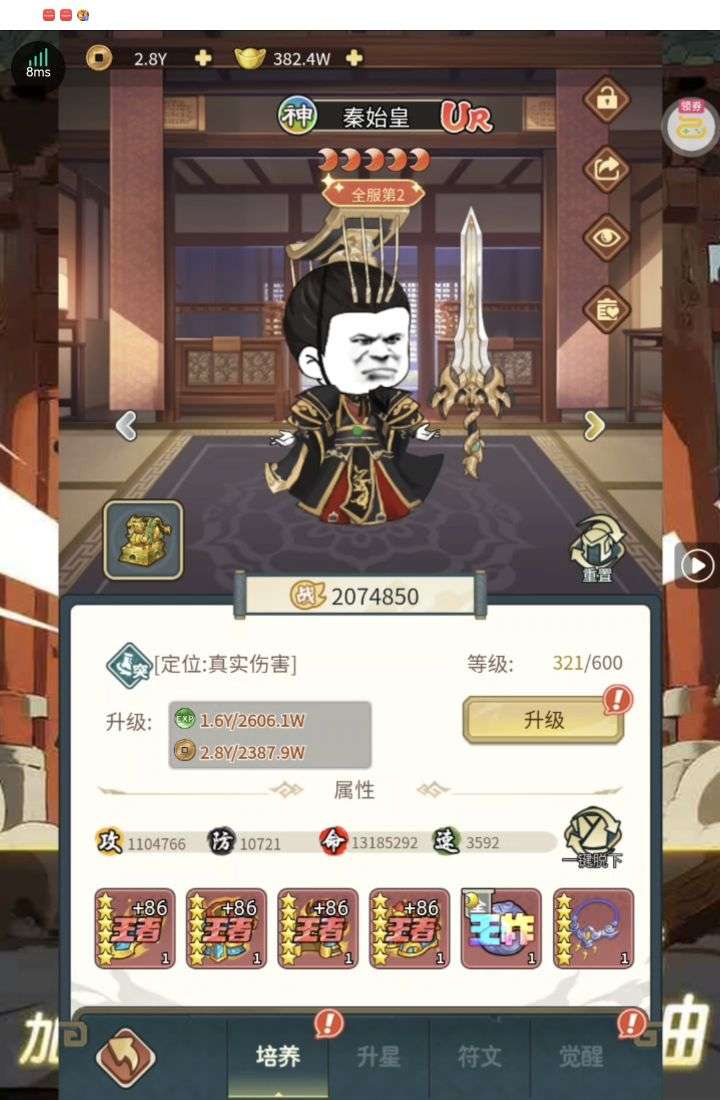
Task: Open the eye preview icon
Action: point(606,238)
